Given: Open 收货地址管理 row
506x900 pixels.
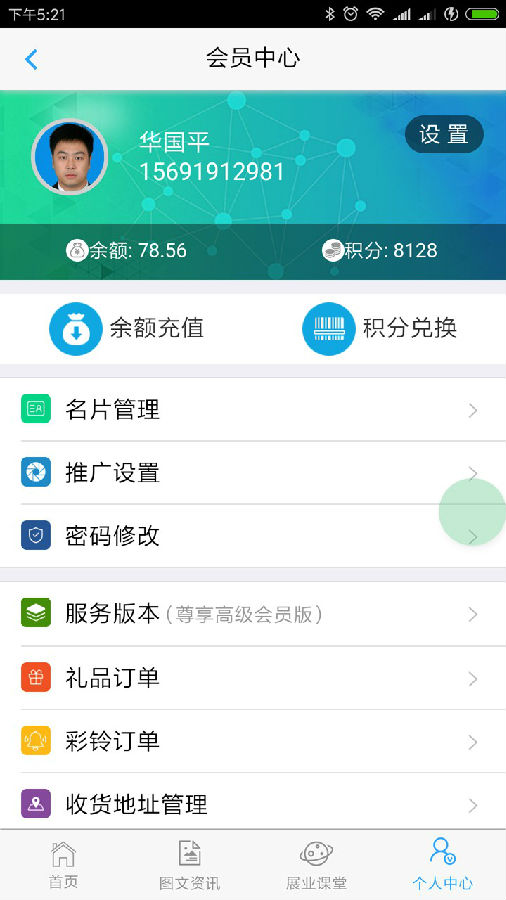Looking at the screenshot, I should coord(253,804).
